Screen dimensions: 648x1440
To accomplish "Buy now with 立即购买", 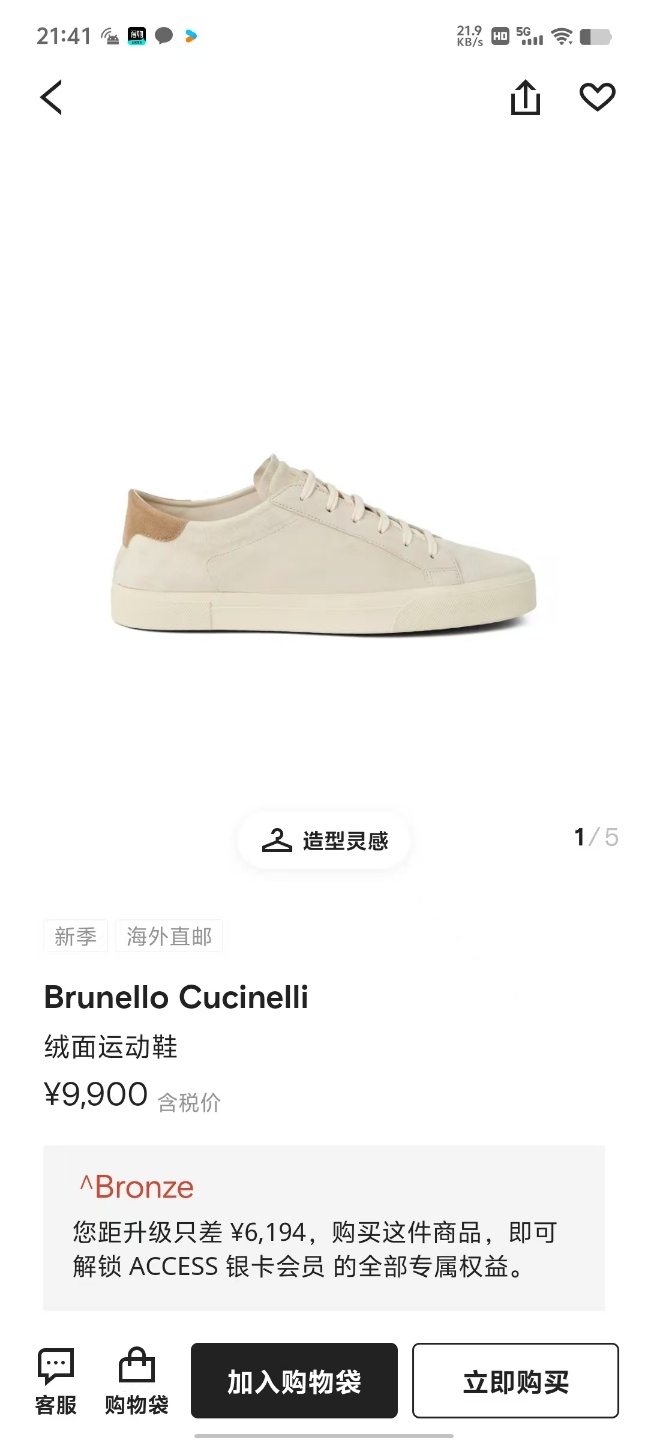I will [x=515, y=1381].
